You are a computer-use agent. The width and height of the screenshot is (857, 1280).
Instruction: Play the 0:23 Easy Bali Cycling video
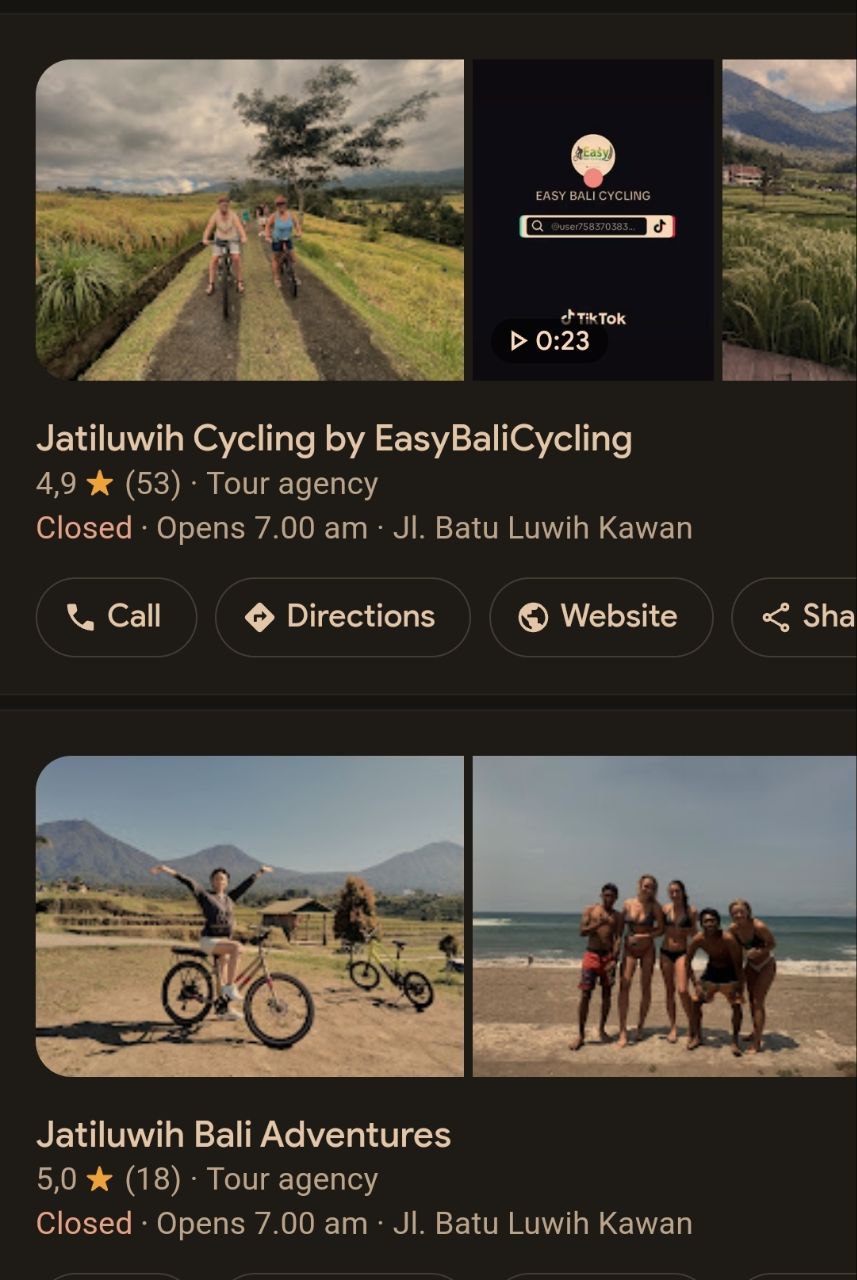point(593,220)
